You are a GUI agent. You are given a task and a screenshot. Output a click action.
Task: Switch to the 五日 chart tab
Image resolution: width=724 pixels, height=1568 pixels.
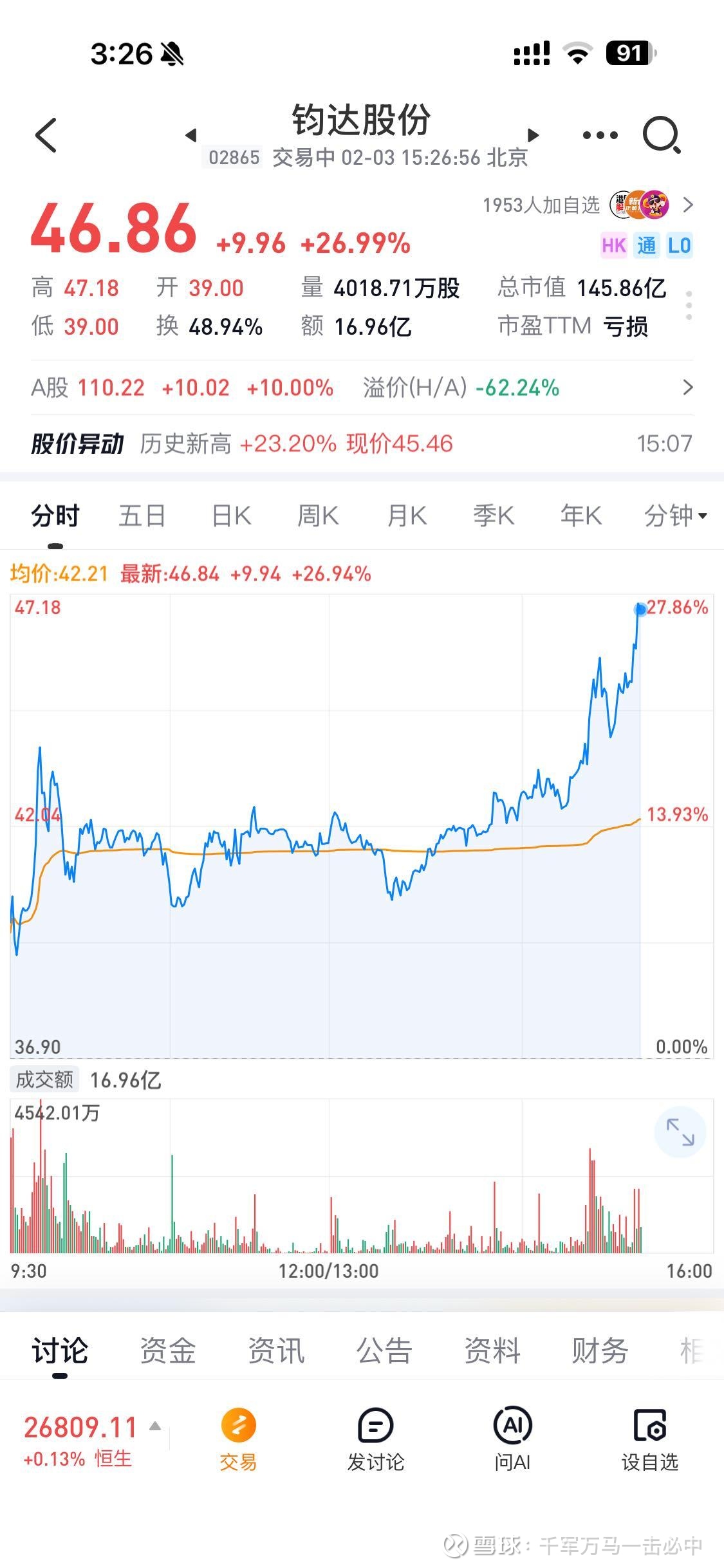tap(142, 516)
